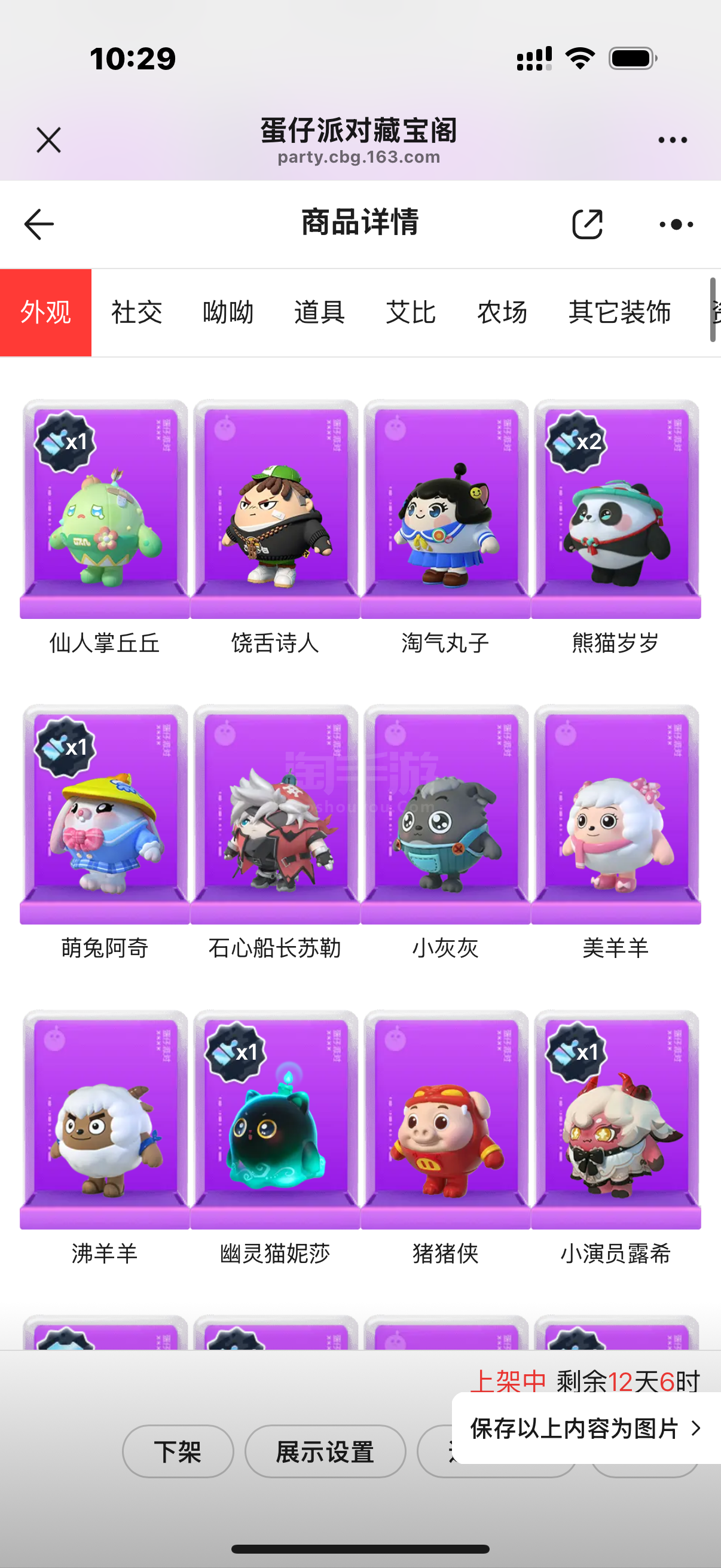721x1568 pixels.
Task: Switch to the 呦呦 tab
Action: [228, 312]
